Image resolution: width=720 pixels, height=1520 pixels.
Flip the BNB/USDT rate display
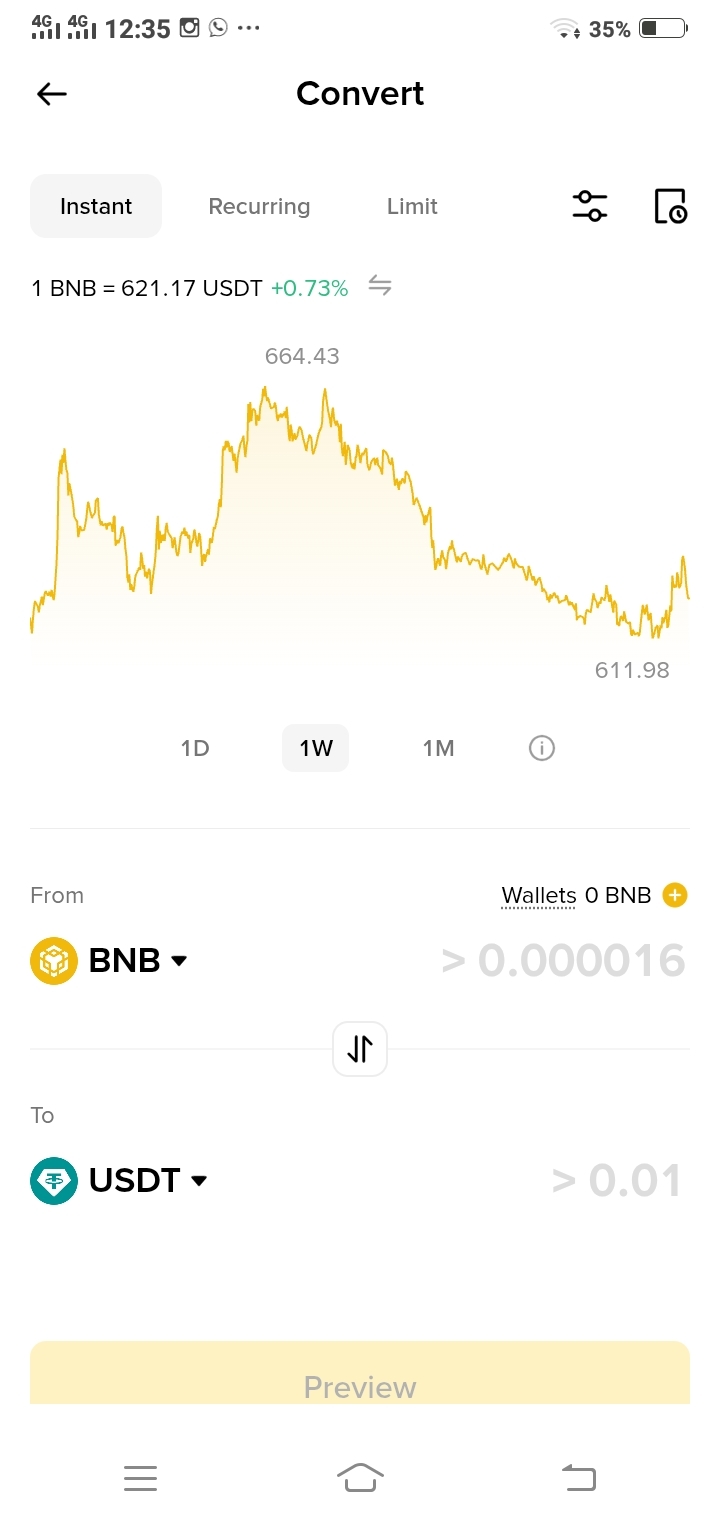point(380,286)
